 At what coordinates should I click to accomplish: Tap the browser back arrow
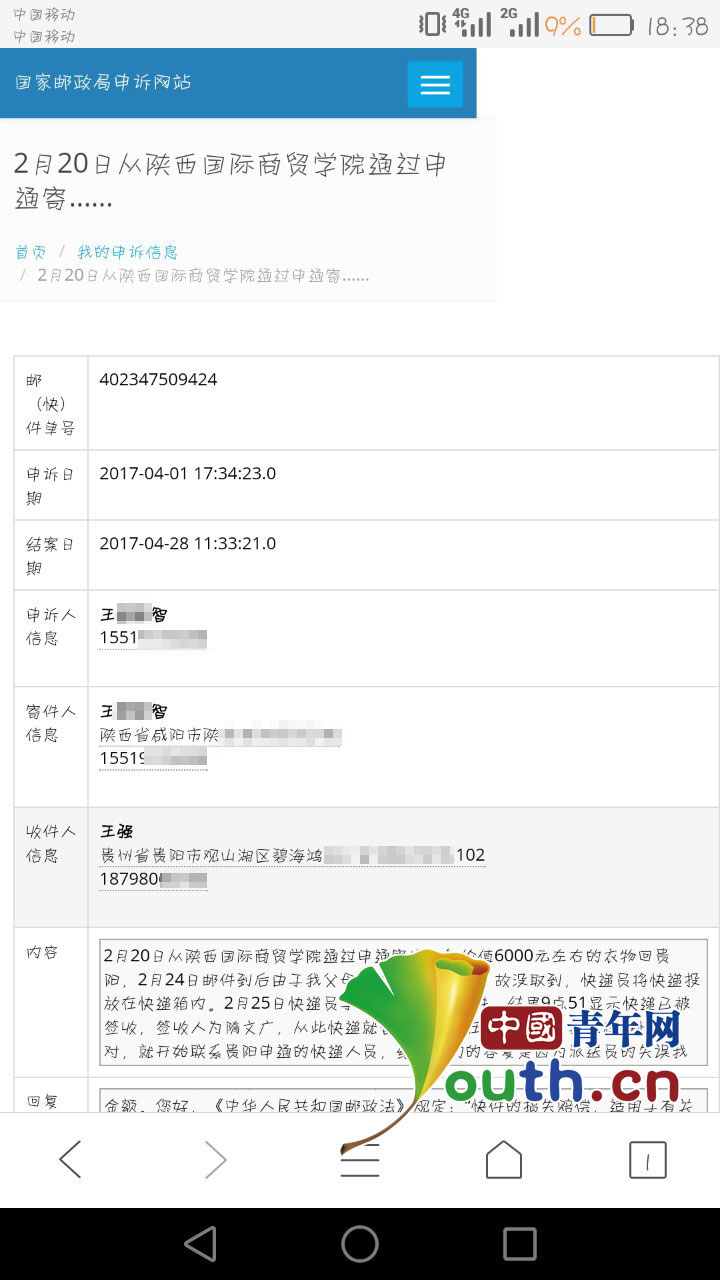(70, 1160)
